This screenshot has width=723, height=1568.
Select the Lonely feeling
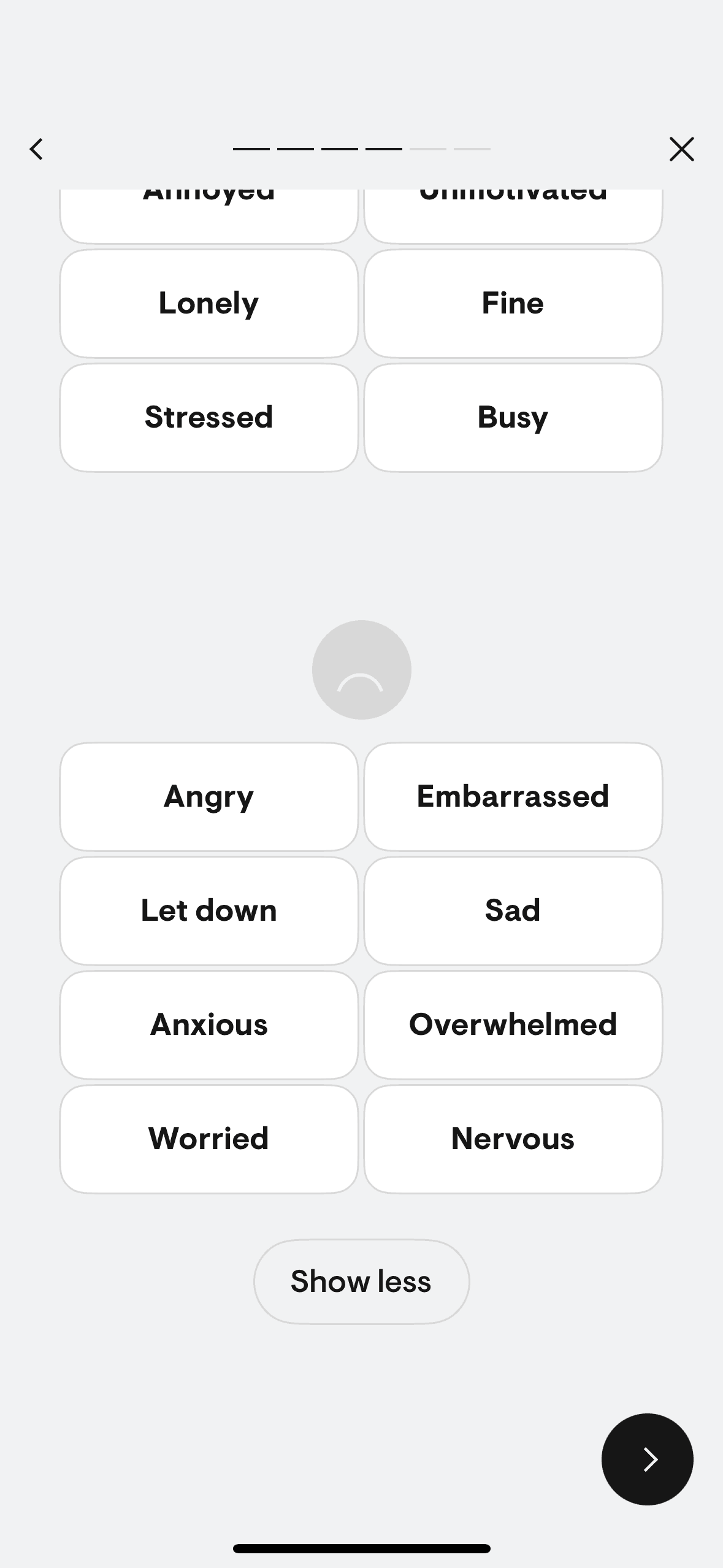click(x=208, y=303)
